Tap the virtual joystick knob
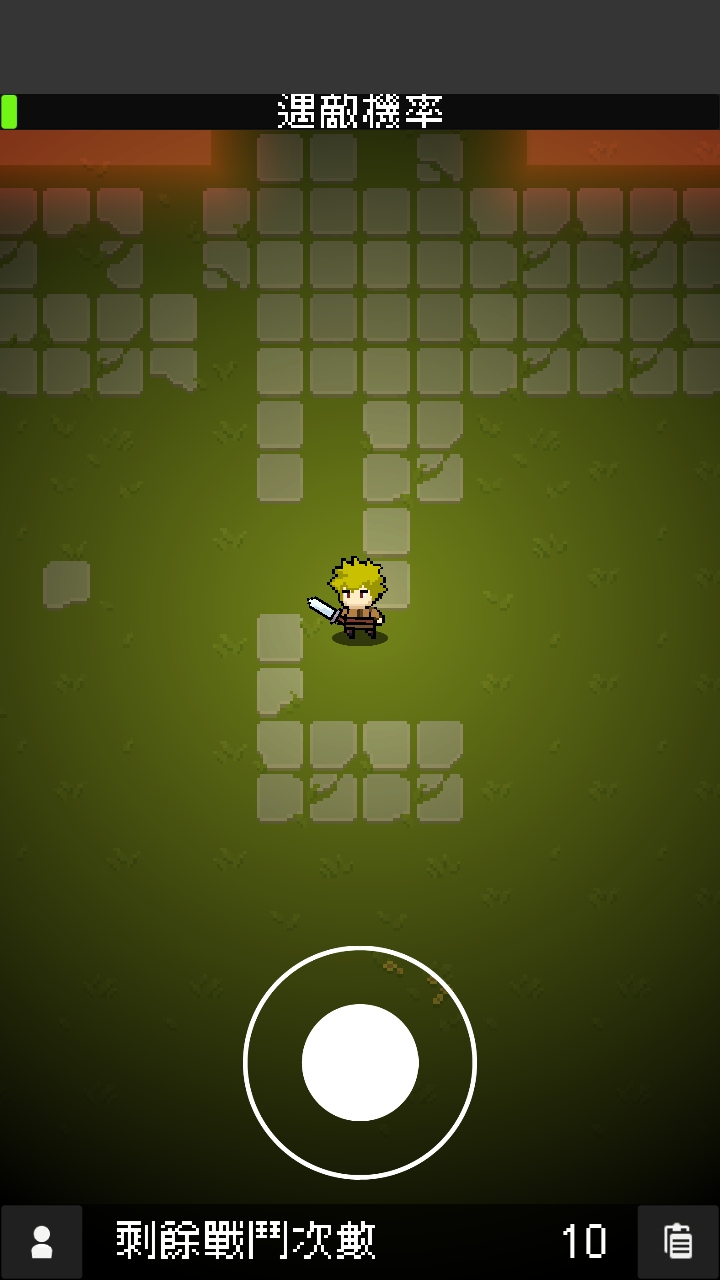The image size is (720, 1280). (360, 1062)
